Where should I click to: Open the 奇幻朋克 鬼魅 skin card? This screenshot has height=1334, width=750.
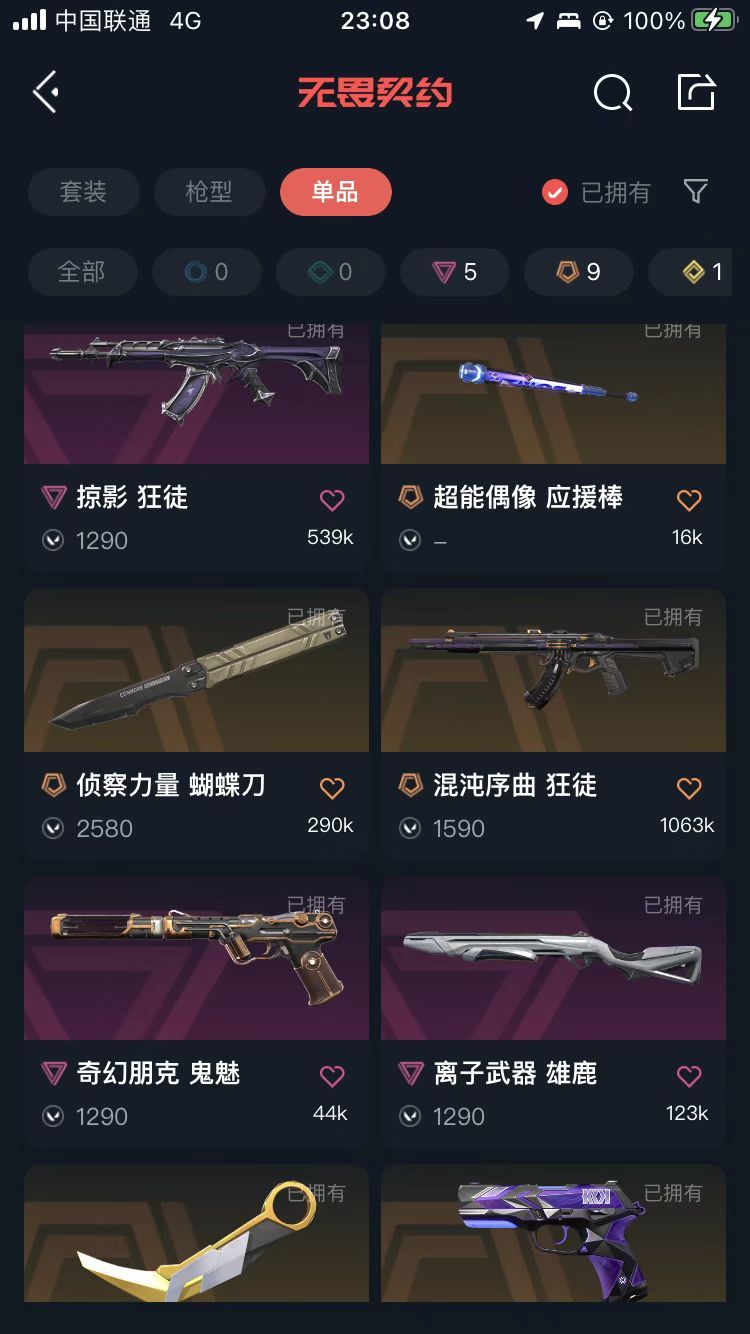click(196, 1012)
